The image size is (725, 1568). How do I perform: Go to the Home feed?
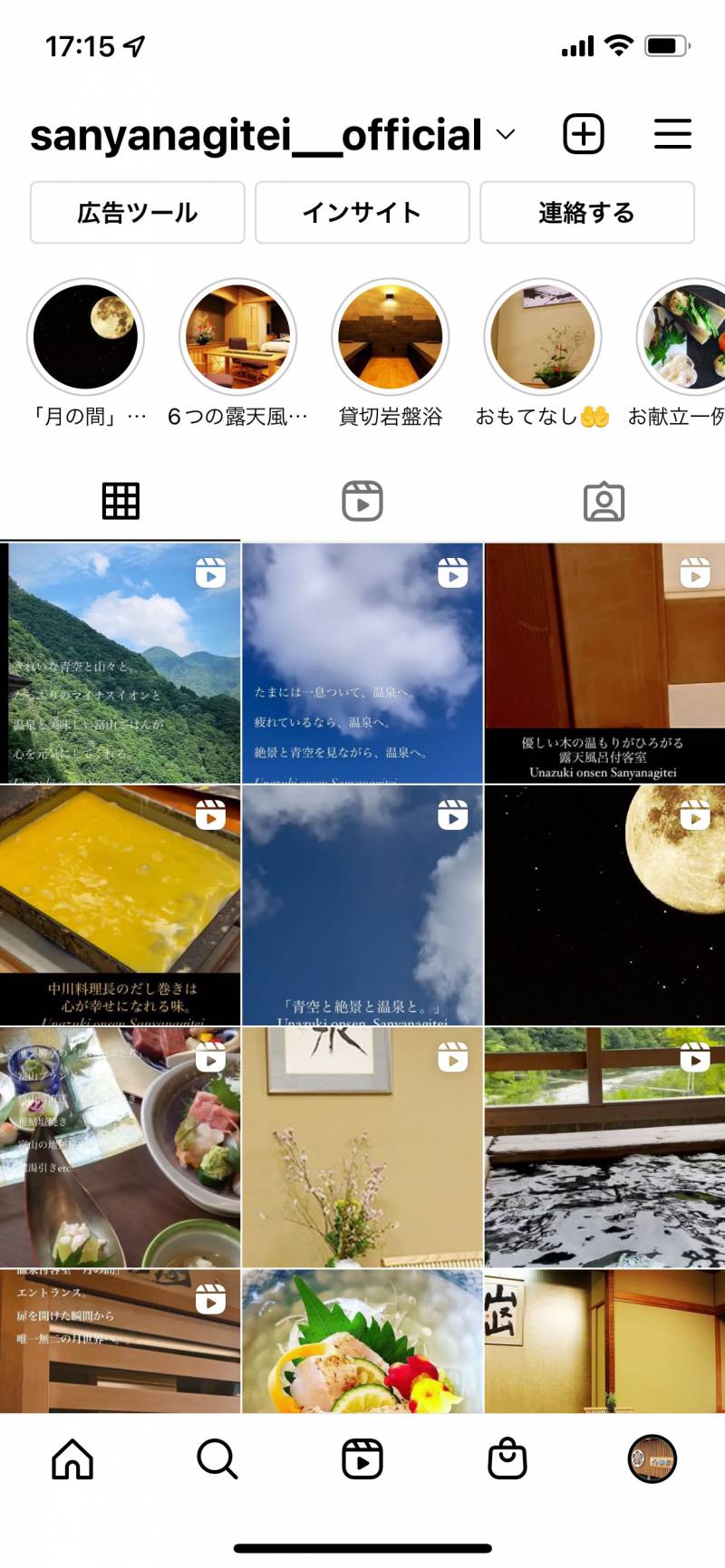tap(72, 1459)
